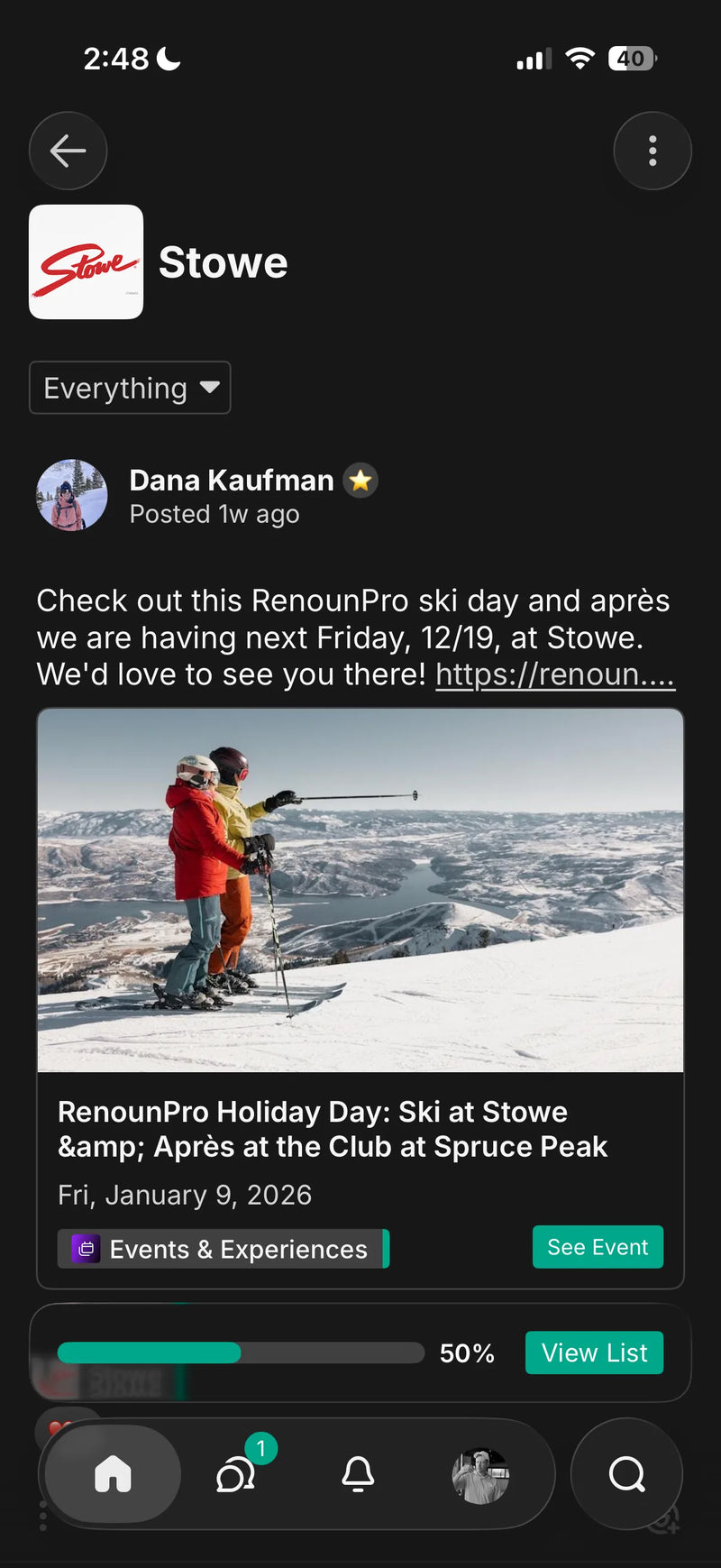Tap the View List button
Screen dimensions: 721x1568
tap(594, 1353)
